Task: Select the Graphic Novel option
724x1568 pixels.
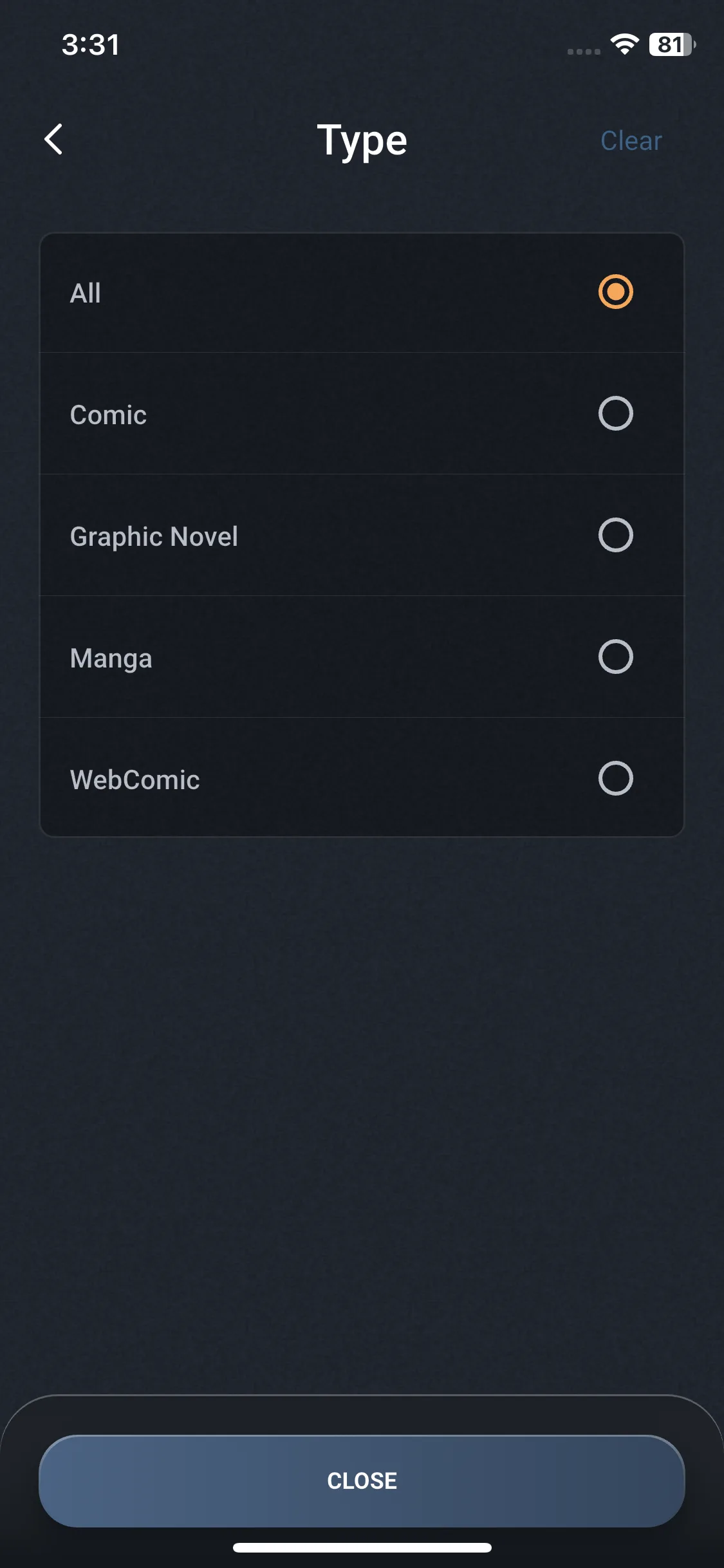Action: tap(615, 536)
